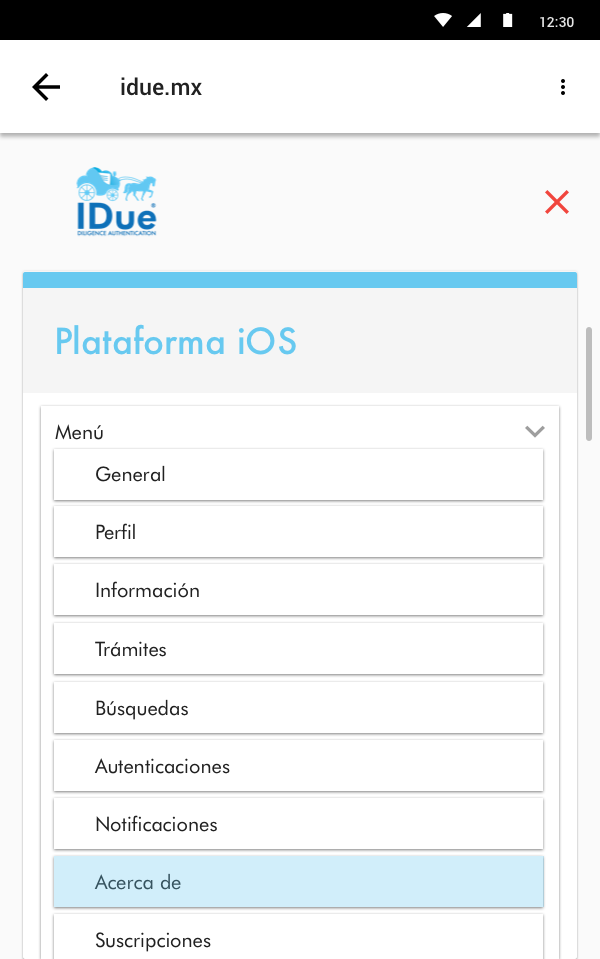Open the General menu item
The image size is (600, 959).
click(x=298, y=474)
